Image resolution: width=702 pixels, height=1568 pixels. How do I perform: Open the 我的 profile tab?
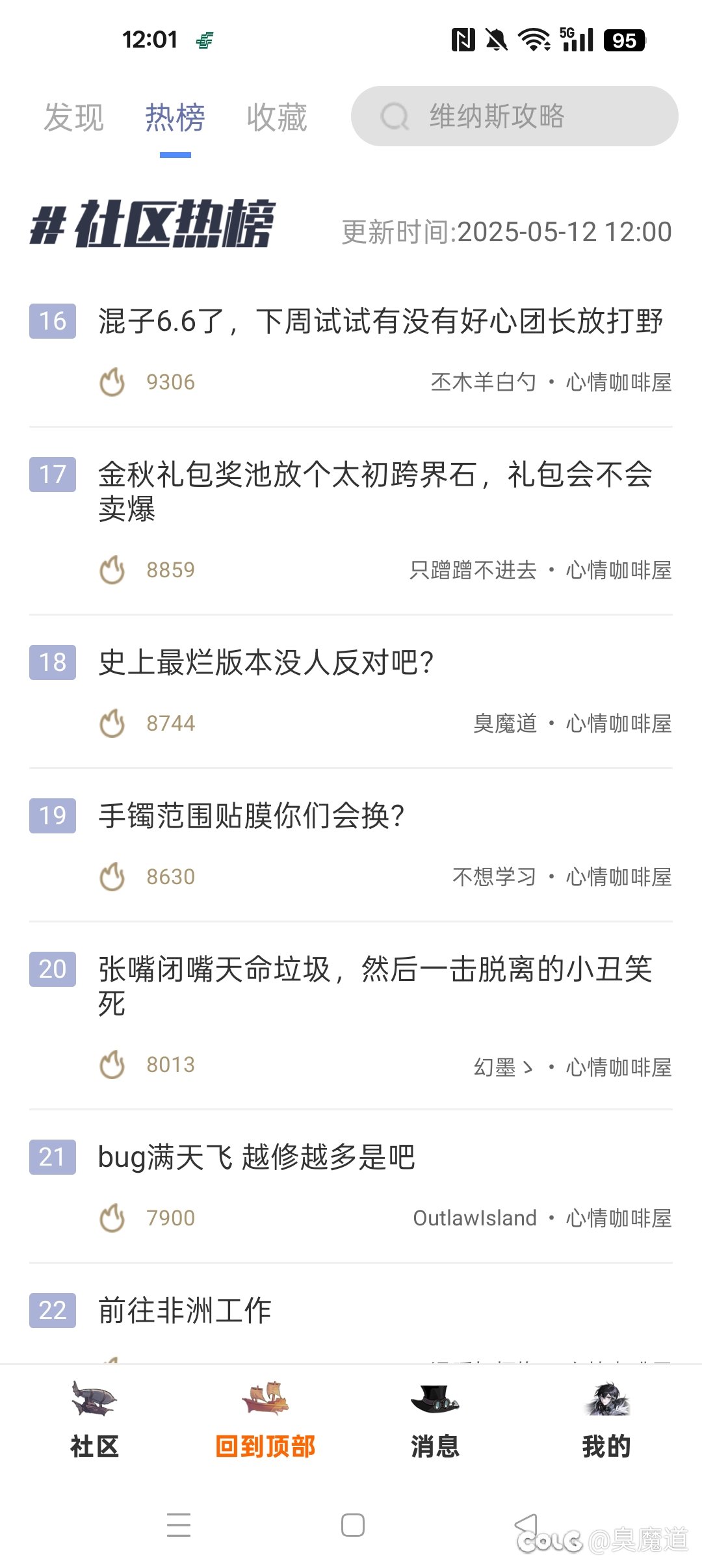pos(606,1421)
